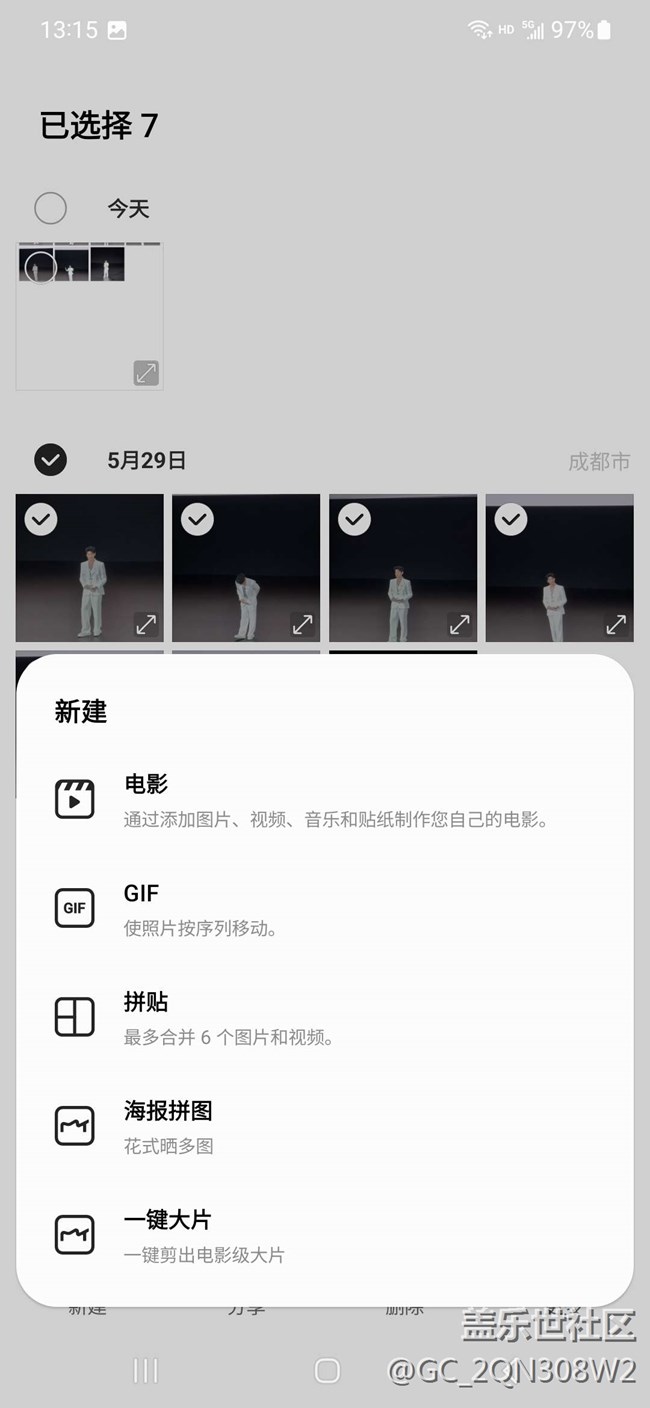This screenshot has width=650, height=1408.
Task: Open the 今天 screenshot thumbnail
Action: [x=90, y=316]
